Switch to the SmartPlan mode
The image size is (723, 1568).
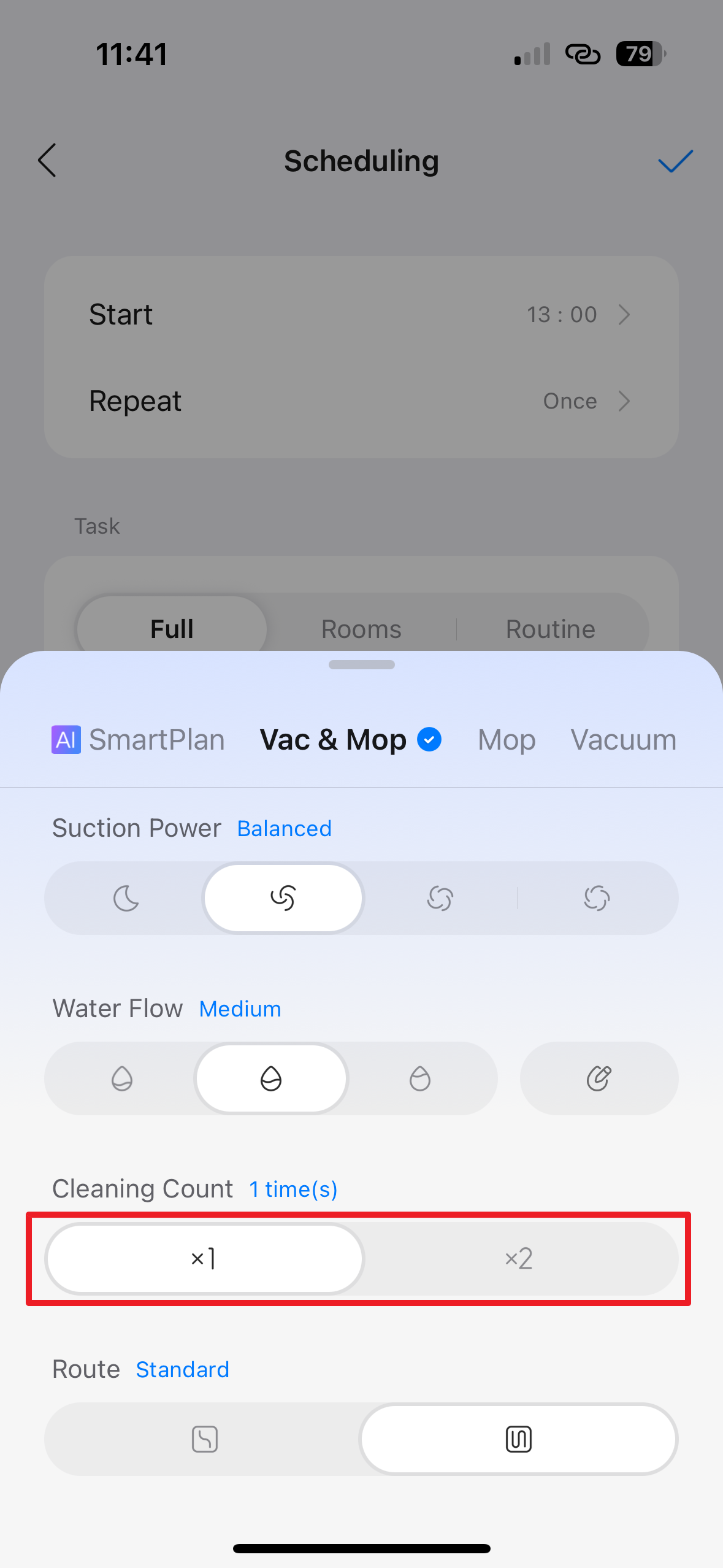coord(139,740)
